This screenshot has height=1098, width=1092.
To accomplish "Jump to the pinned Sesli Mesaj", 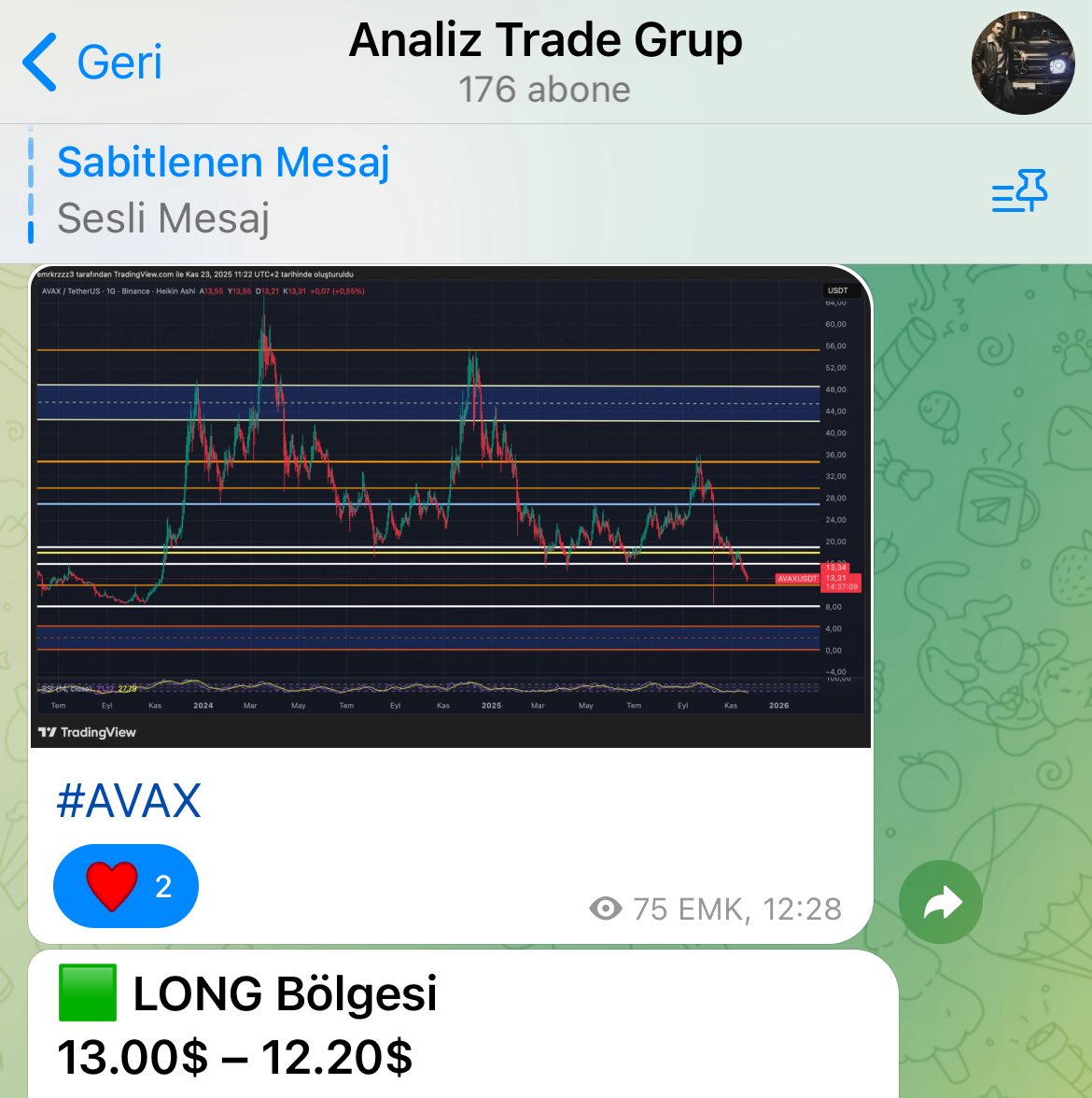I will click(224, 190).
